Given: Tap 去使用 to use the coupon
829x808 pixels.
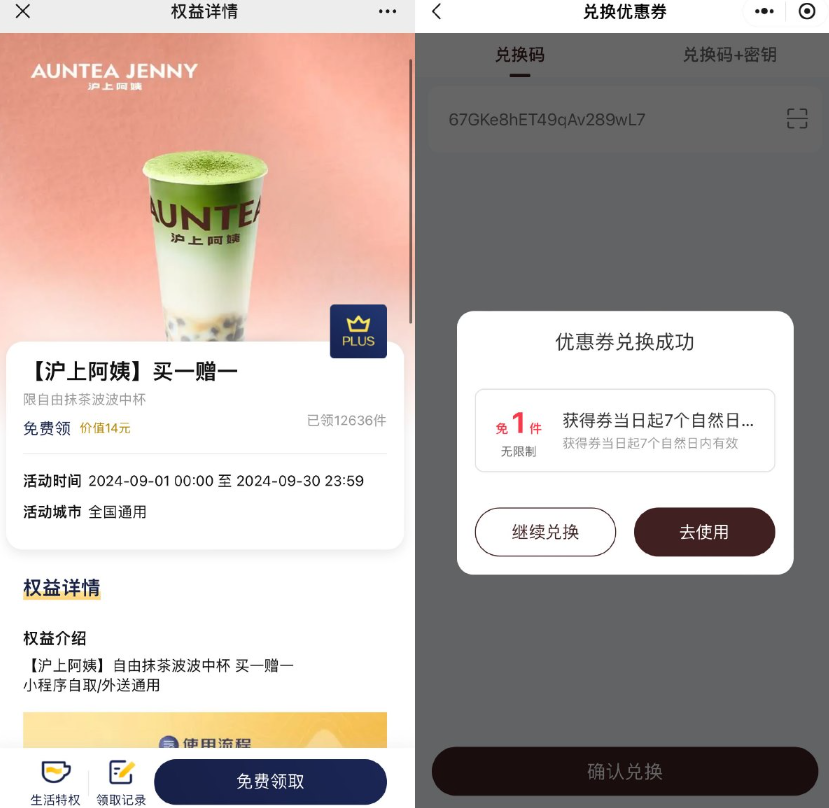Looking at the screenshot, I should coord(704,532).
